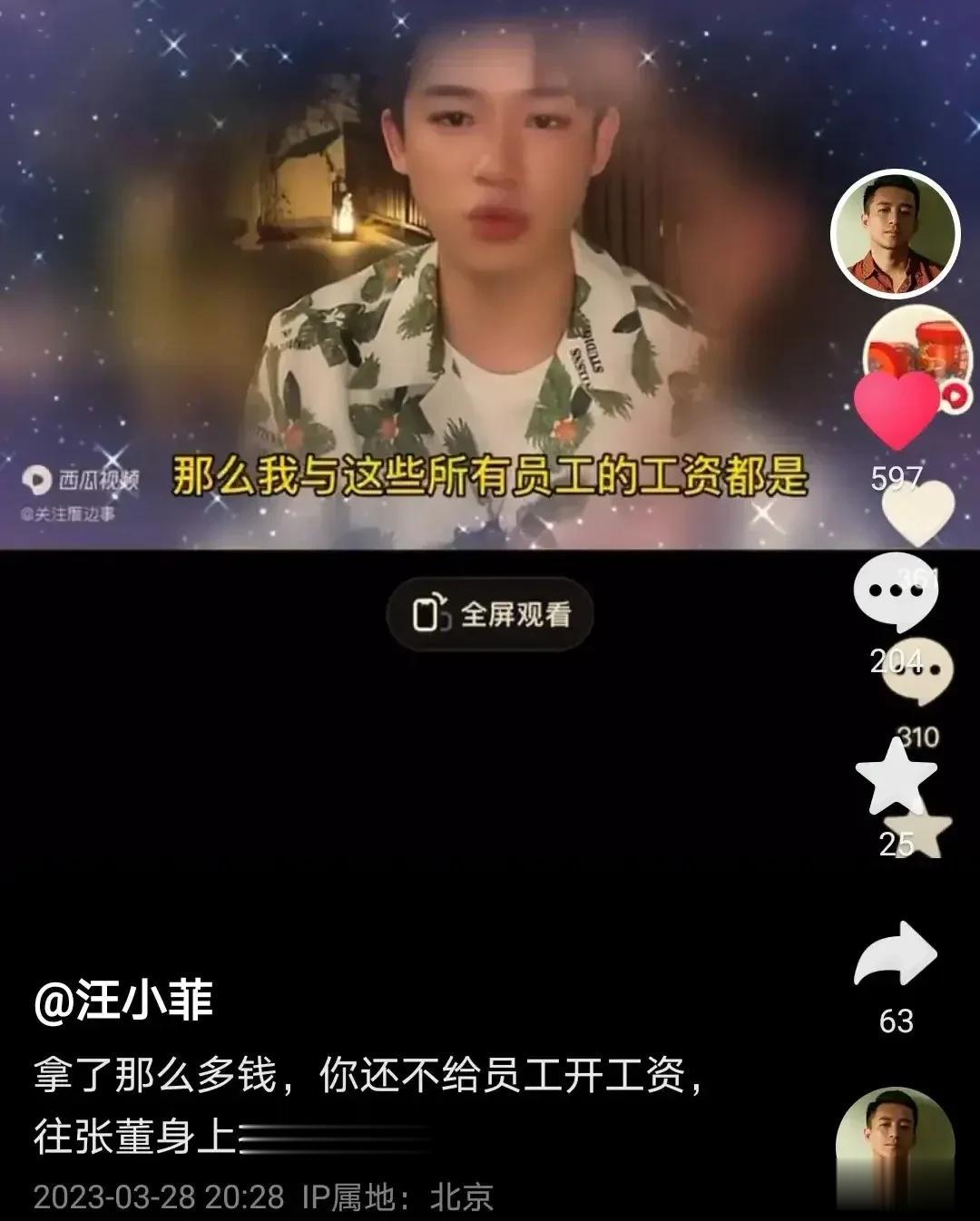Open the sound disc avatar at bottom
Image resolution: width=980 pixels, height=1221 pixels.
tap(895, 1145)
